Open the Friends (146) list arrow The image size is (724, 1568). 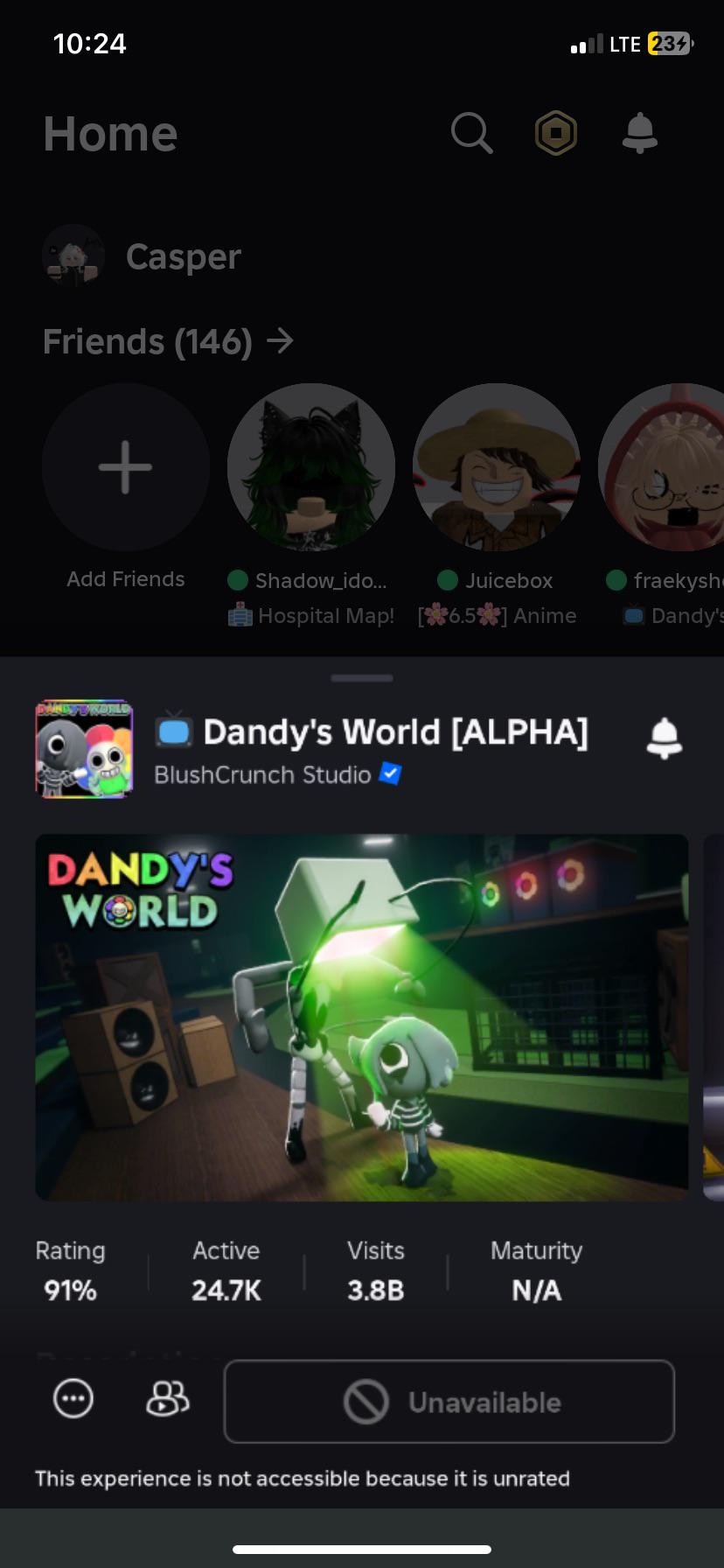(280, 340)
